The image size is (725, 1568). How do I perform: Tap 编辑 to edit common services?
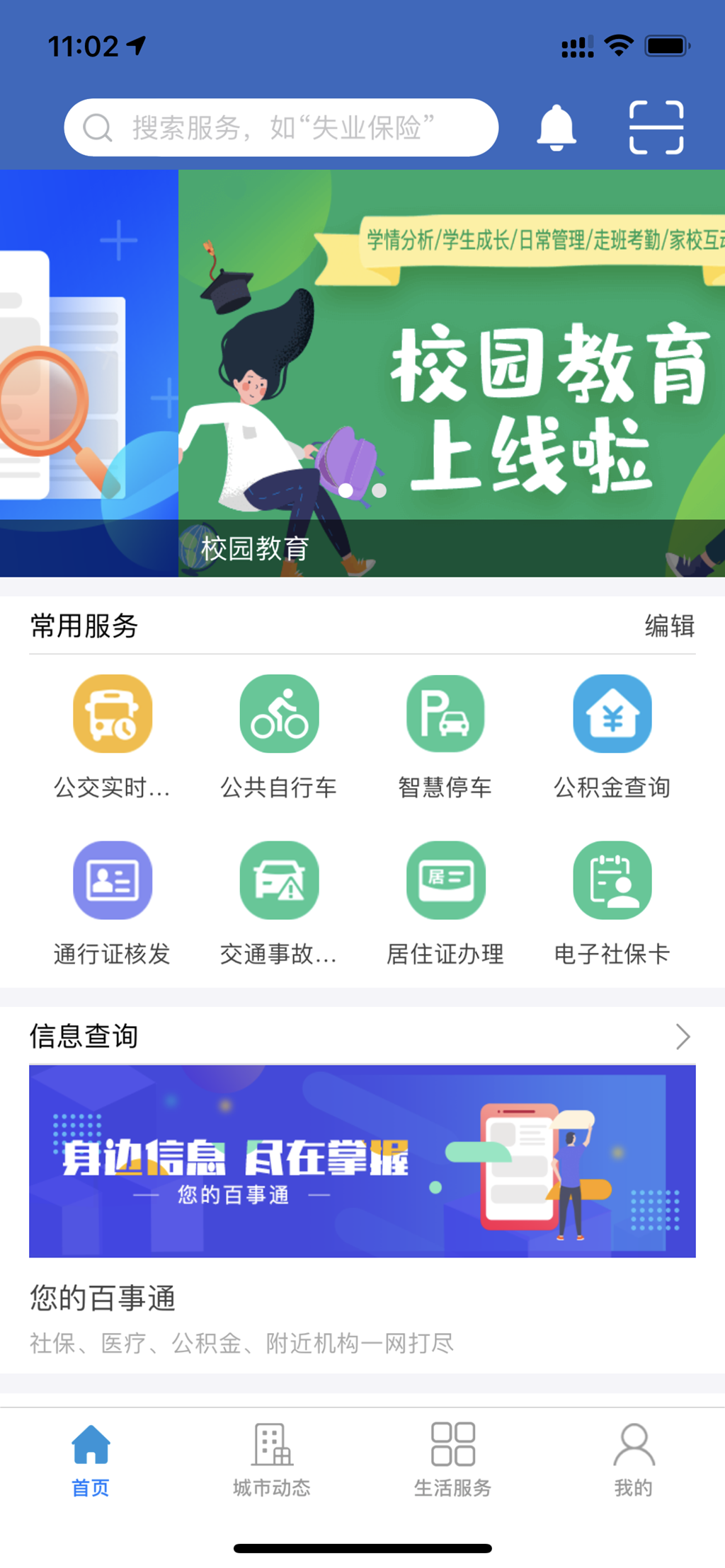click(669, 626)
